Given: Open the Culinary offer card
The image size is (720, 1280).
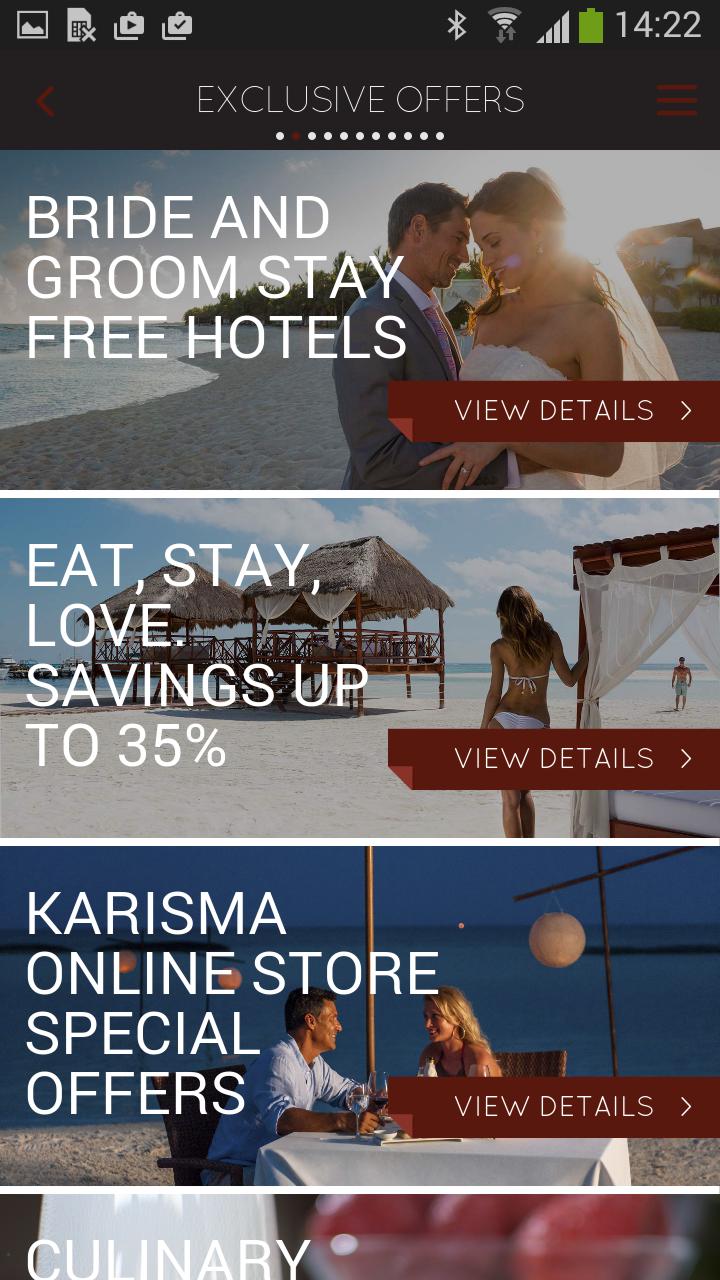Looking at the screenshot, I should tap(360, 1240).
